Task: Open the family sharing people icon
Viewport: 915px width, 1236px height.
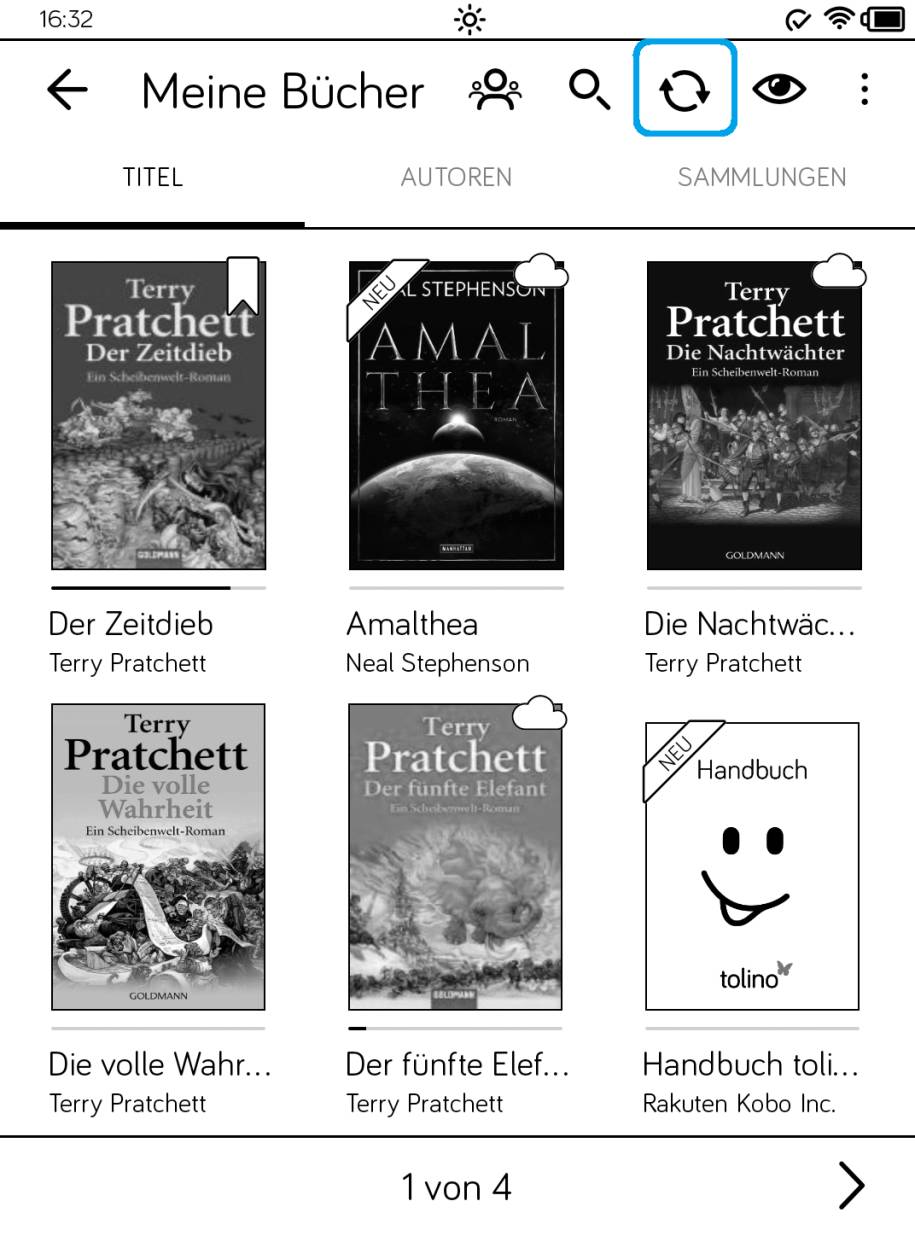Action: point(495,91)
